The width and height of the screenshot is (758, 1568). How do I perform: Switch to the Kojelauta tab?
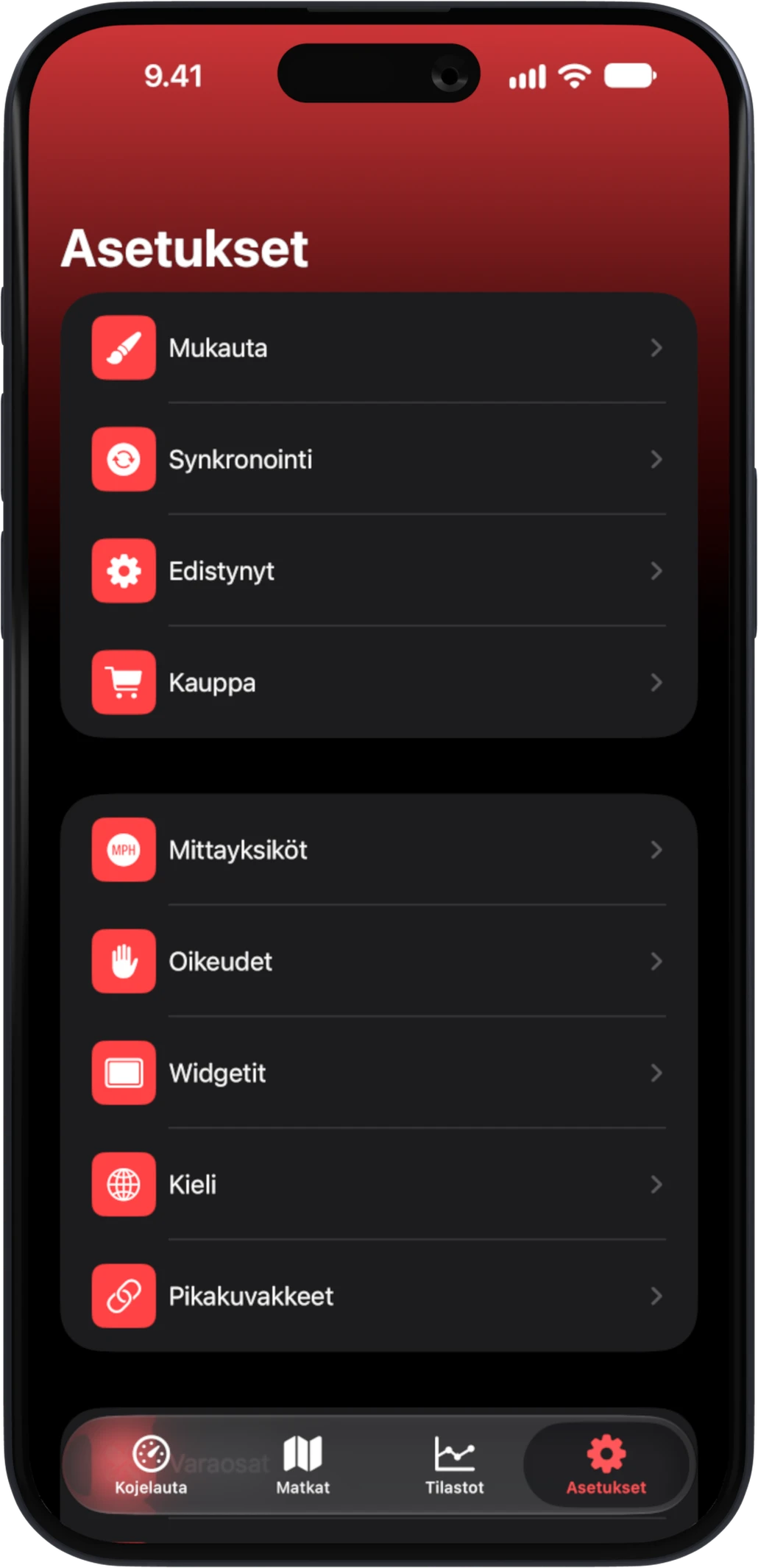click(x=151, y=1465)
